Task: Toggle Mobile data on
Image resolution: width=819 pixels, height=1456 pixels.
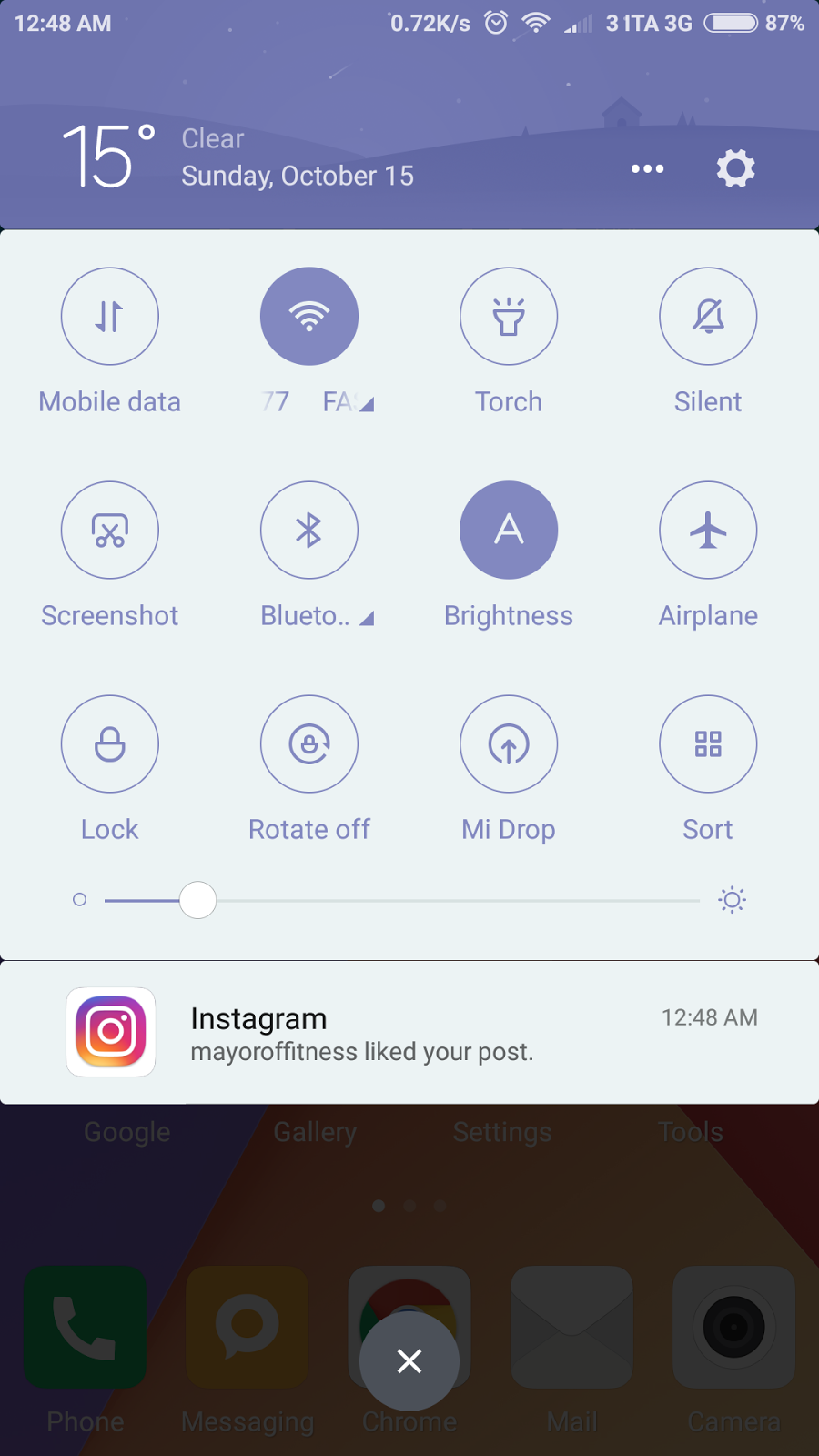Action: (x=110, y=316)
